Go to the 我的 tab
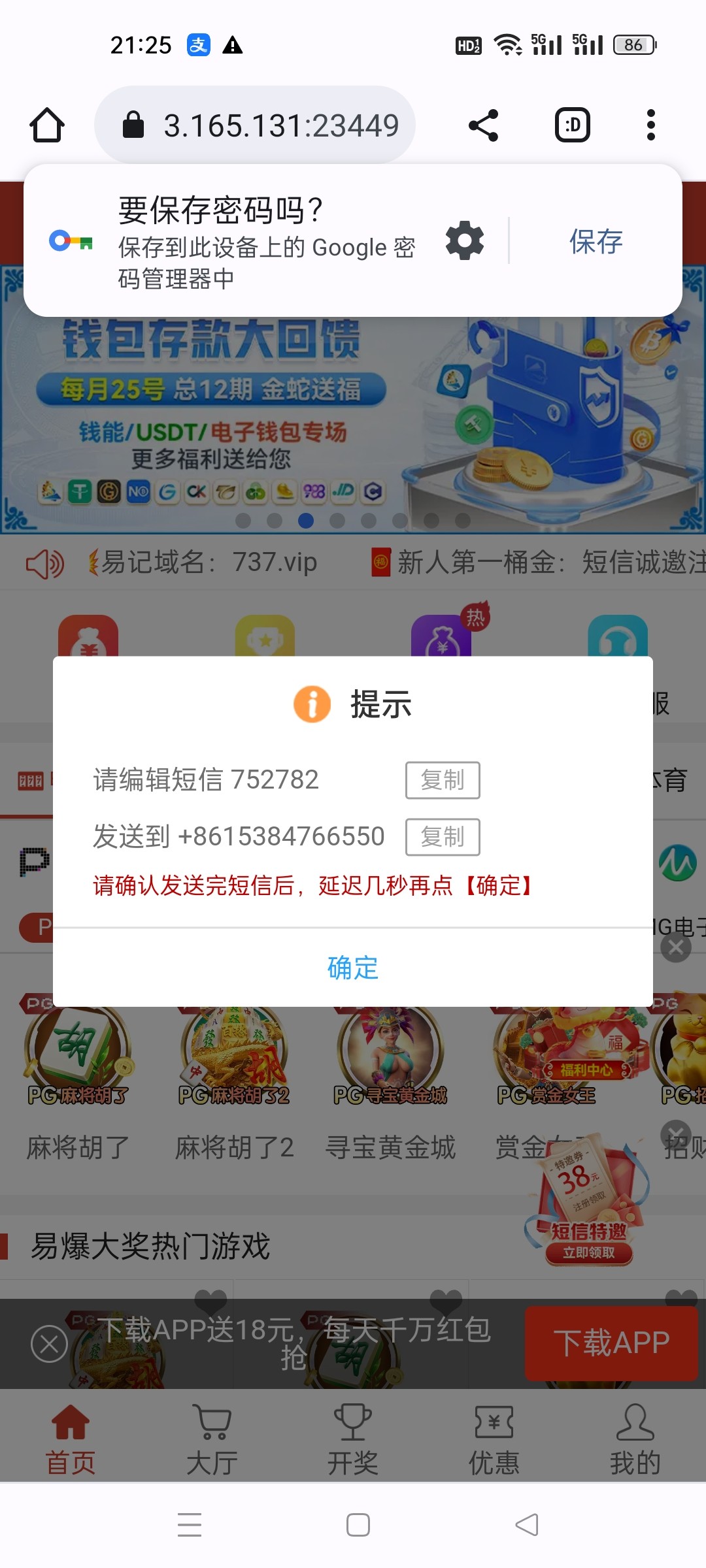This screenshot has height=1568, width=706. [x=635, y=1441]
